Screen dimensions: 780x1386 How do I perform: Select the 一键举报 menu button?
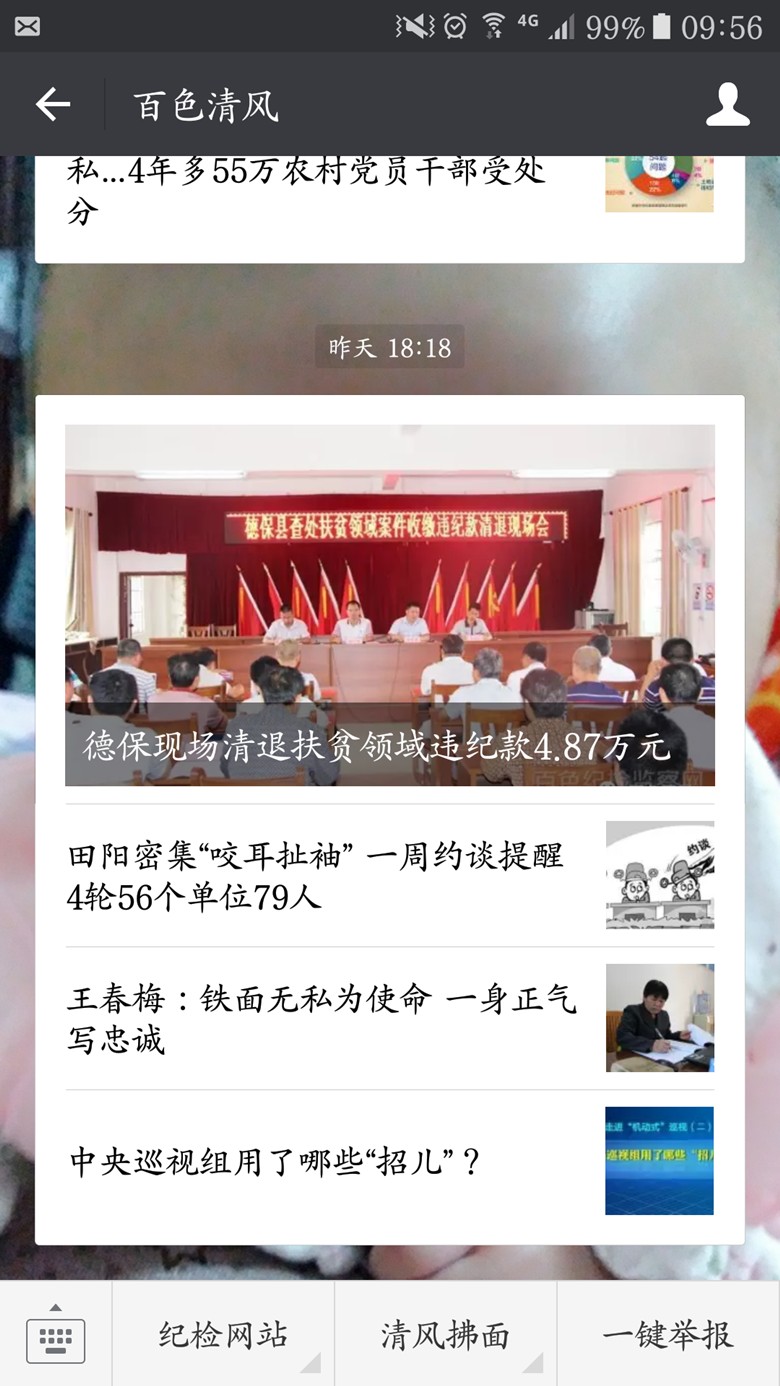pos(667,1335)
